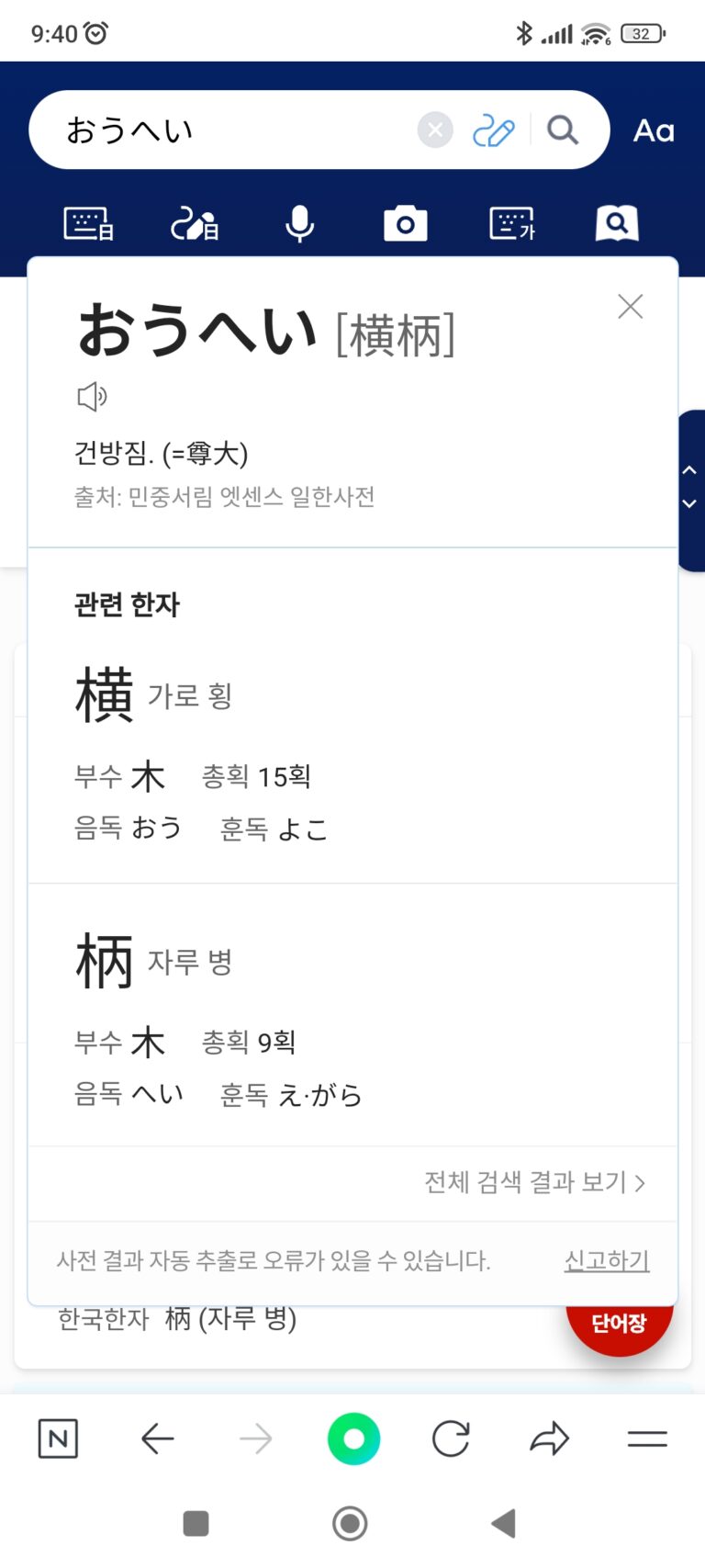Go back with the browser back arrow
Image resolution: width=705 pixels, height=1568 pixels.
[x=157, y=1438]
